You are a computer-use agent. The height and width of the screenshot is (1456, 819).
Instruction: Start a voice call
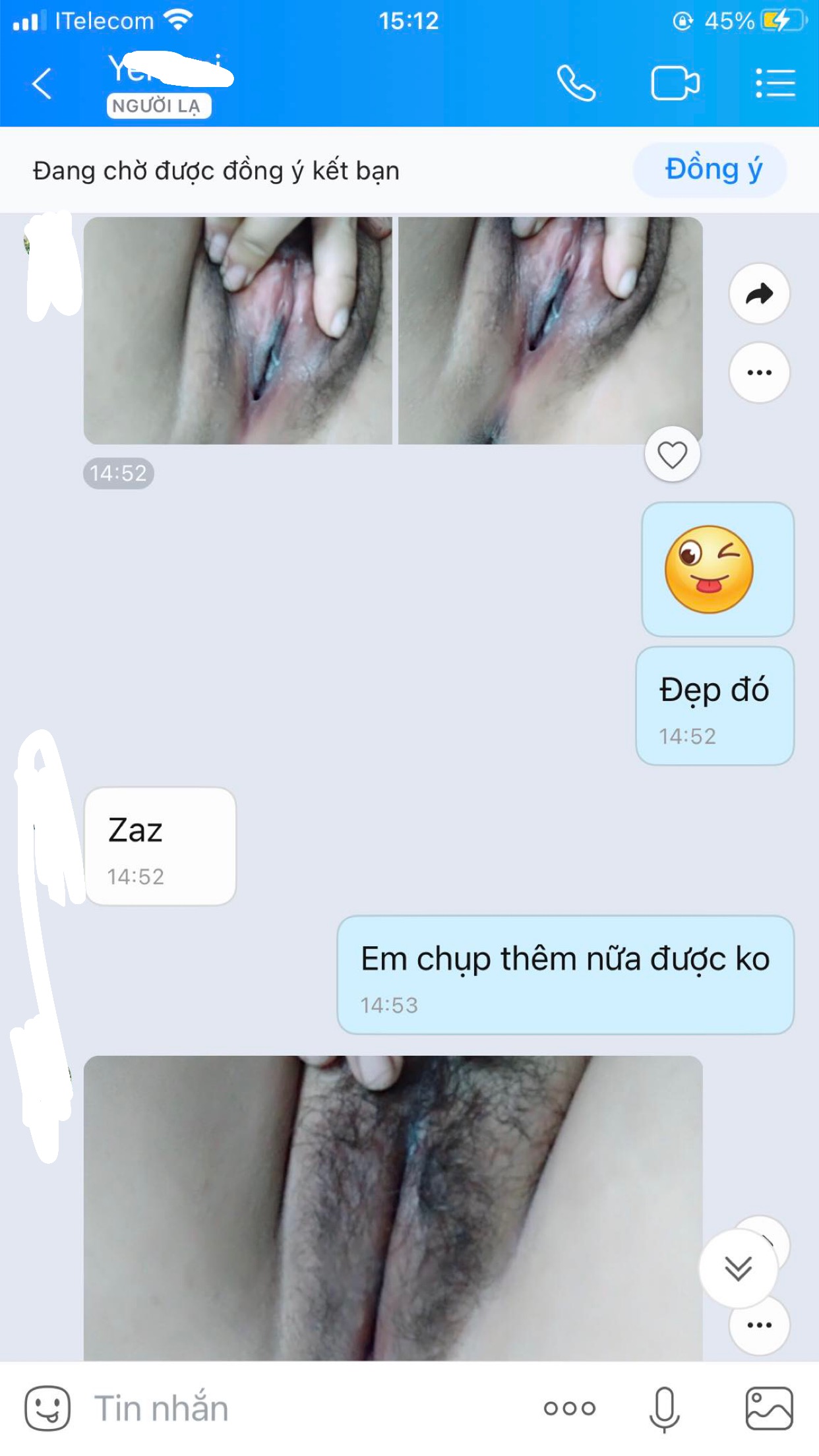point(576,83)
